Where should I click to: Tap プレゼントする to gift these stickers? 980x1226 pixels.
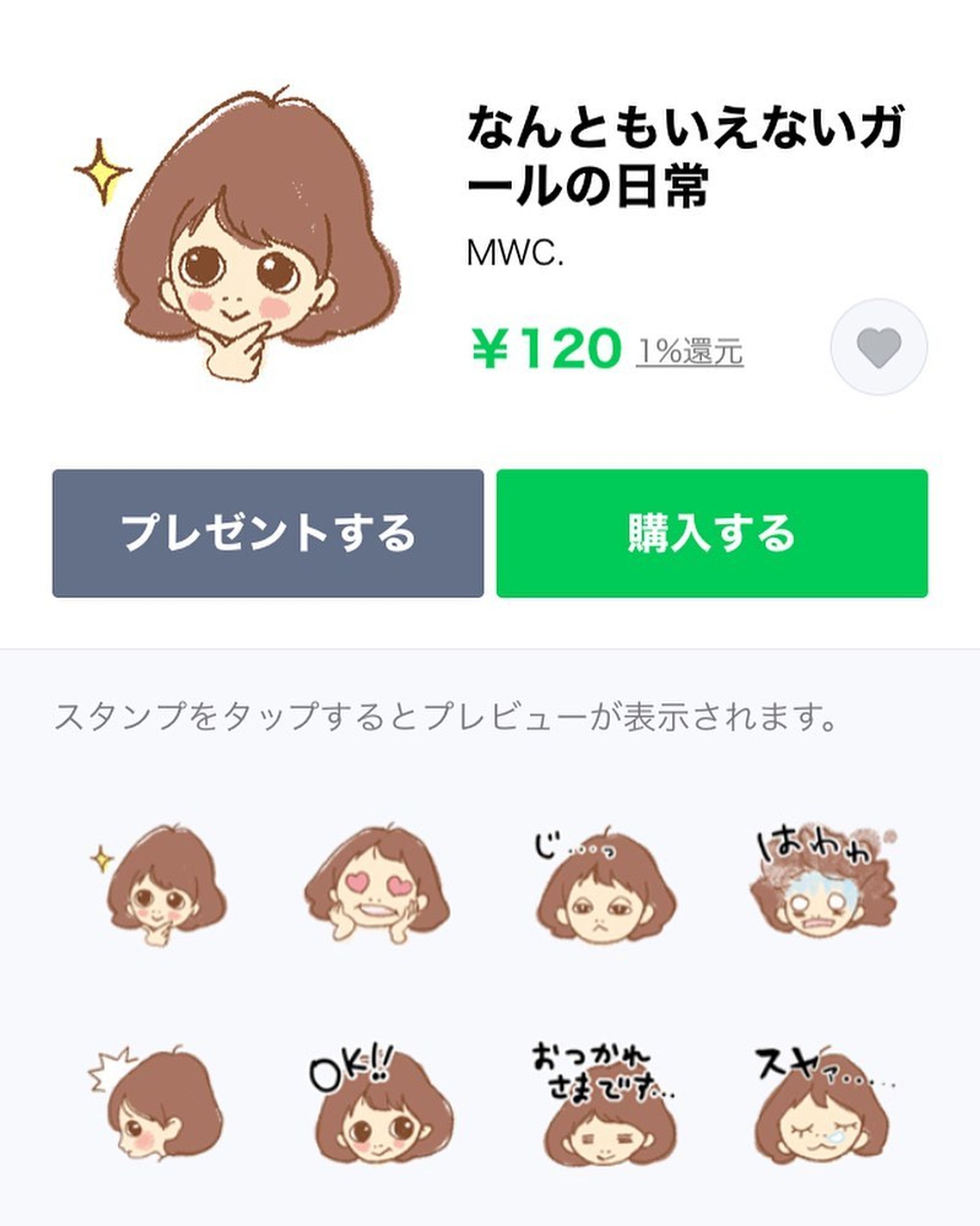point(268,533)
